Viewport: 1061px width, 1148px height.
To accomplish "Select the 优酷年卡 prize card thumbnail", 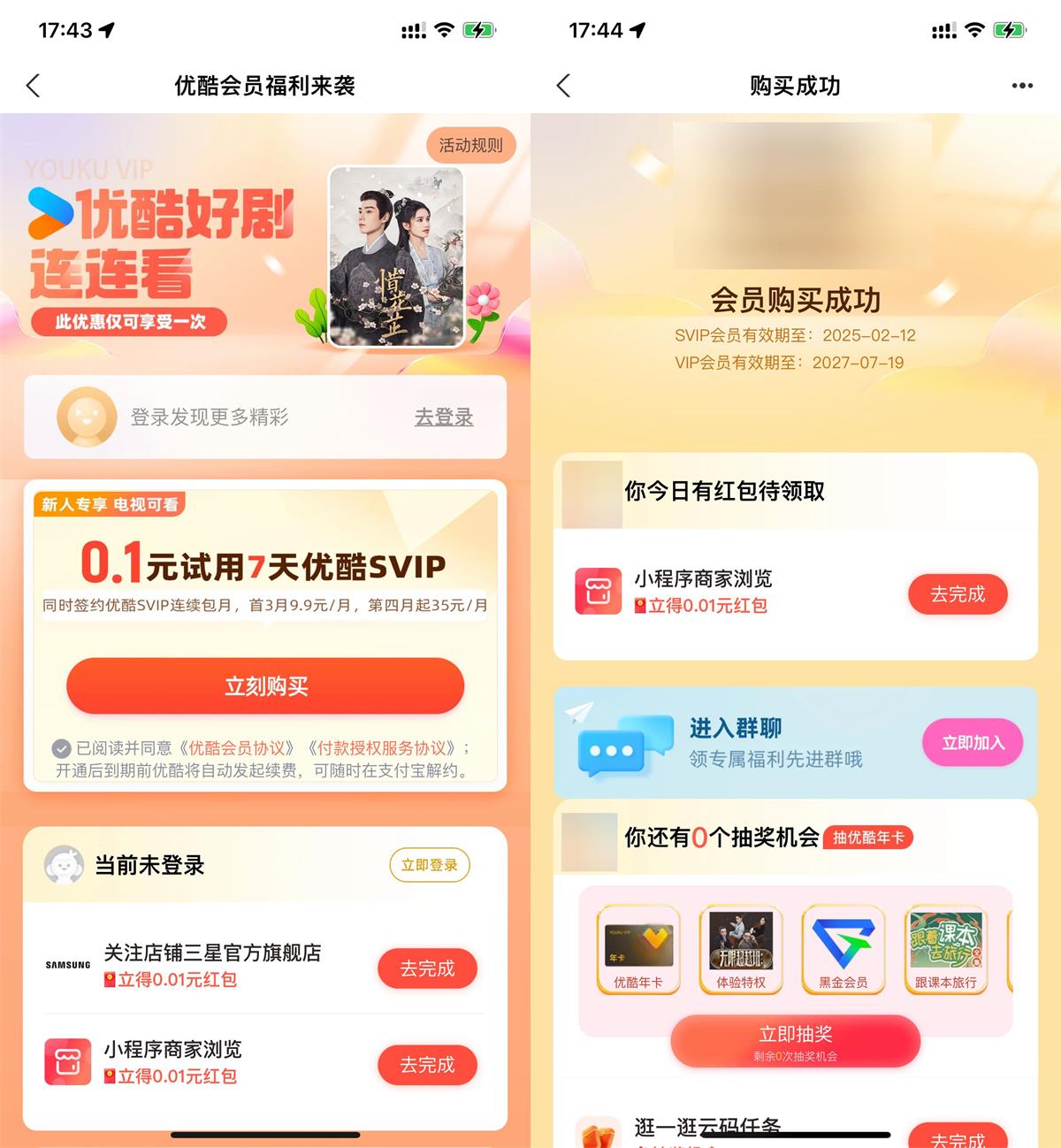I will 637,941.
